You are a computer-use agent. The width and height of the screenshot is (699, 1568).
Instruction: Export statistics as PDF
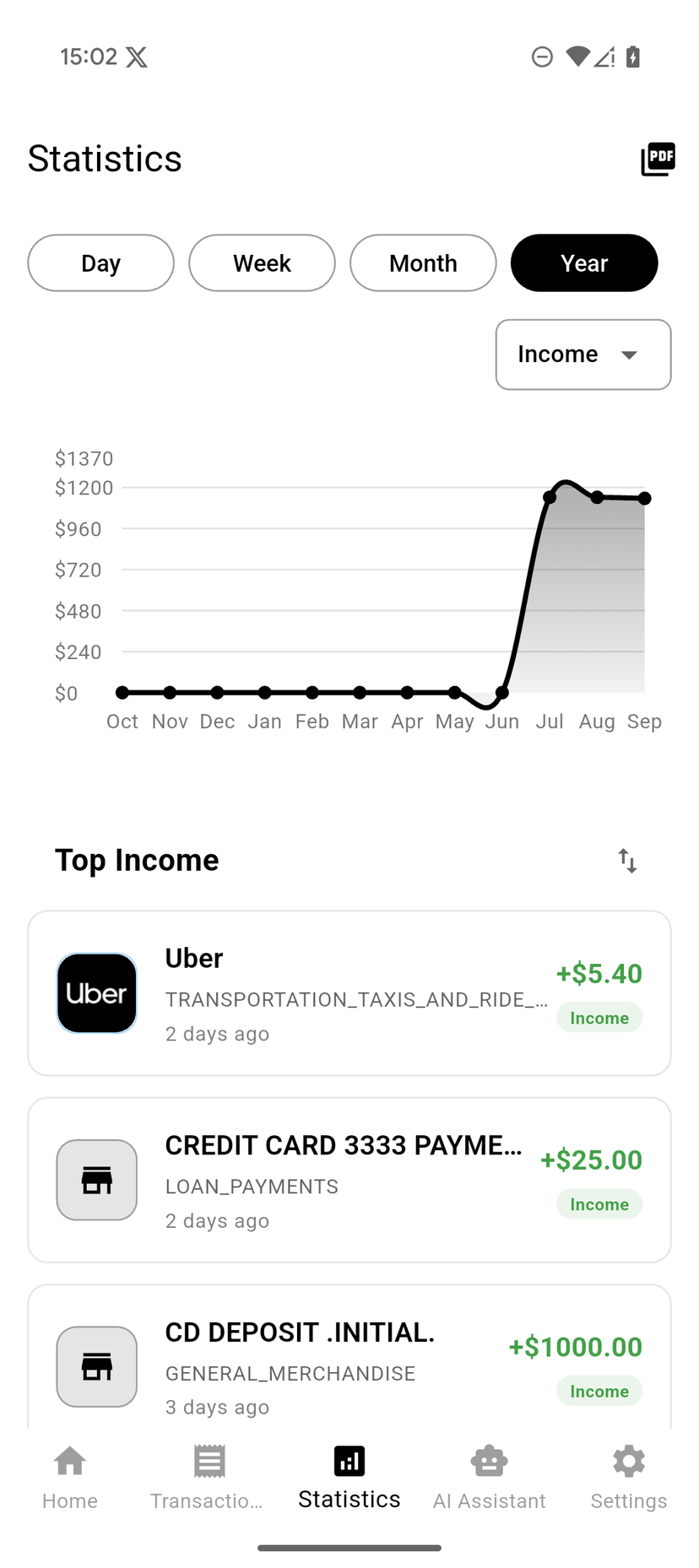tap(658, 159)
